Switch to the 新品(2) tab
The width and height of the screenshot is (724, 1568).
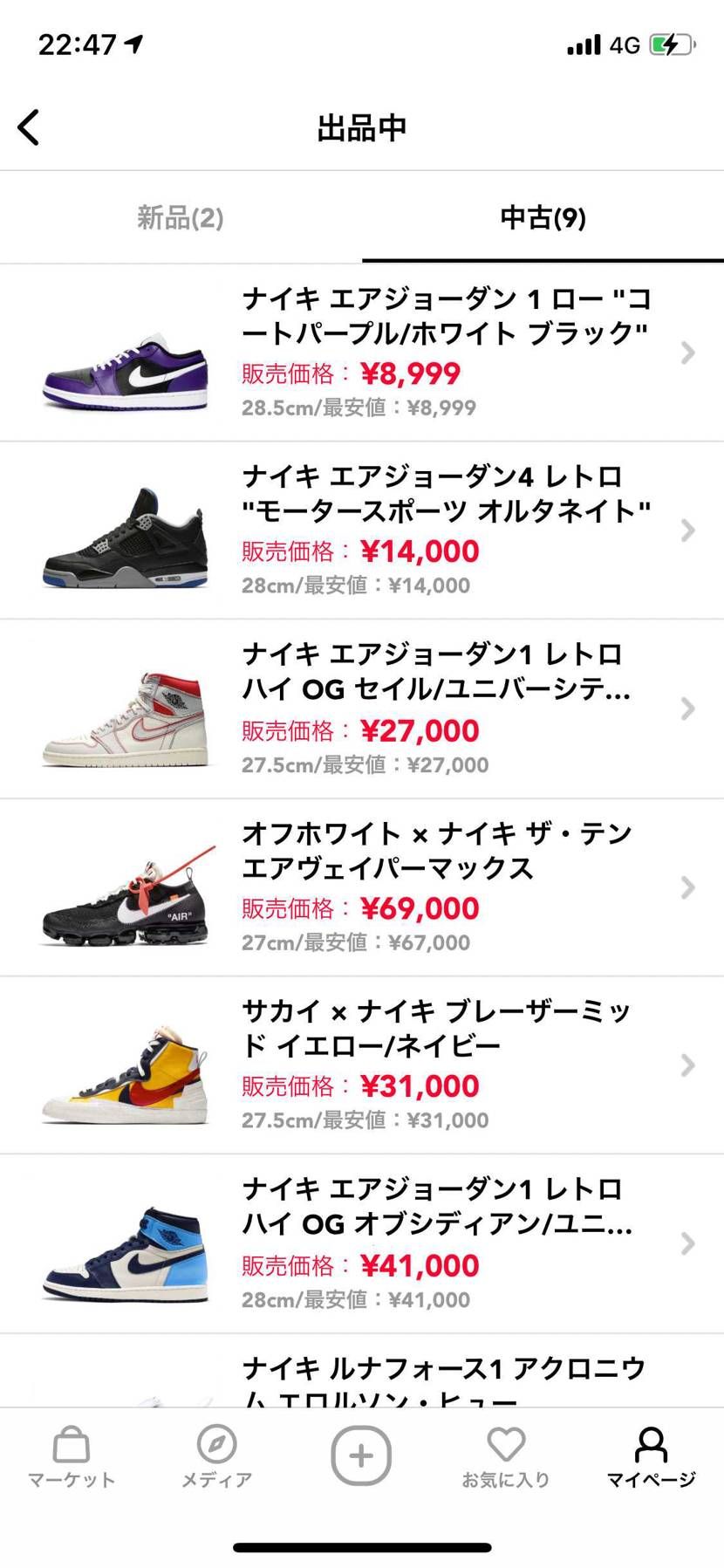pos(181,219)
